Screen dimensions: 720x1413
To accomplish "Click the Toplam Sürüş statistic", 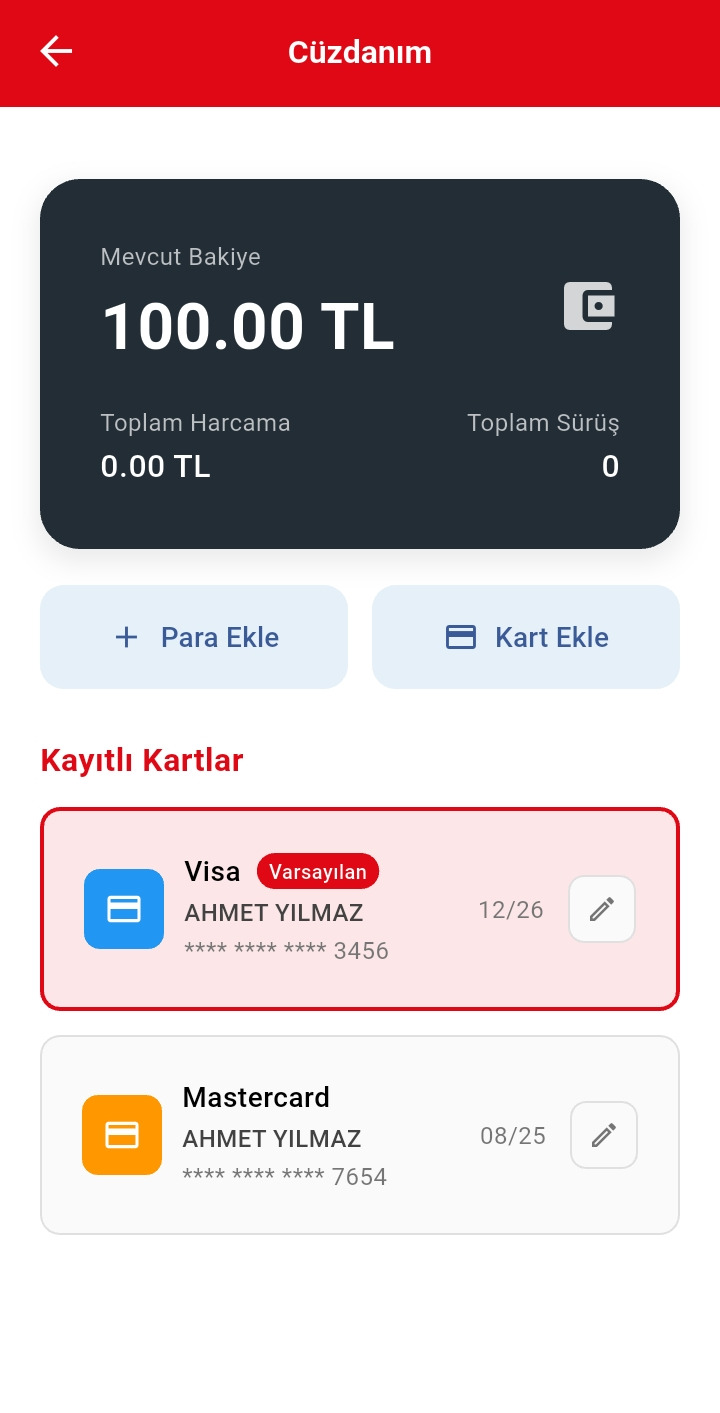I will coord(544,445).
